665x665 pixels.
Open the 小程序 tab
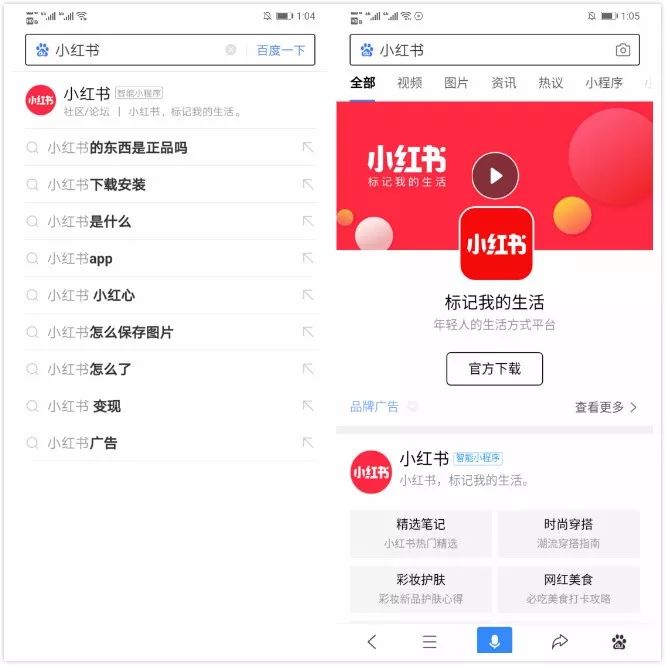coord(604,83)
